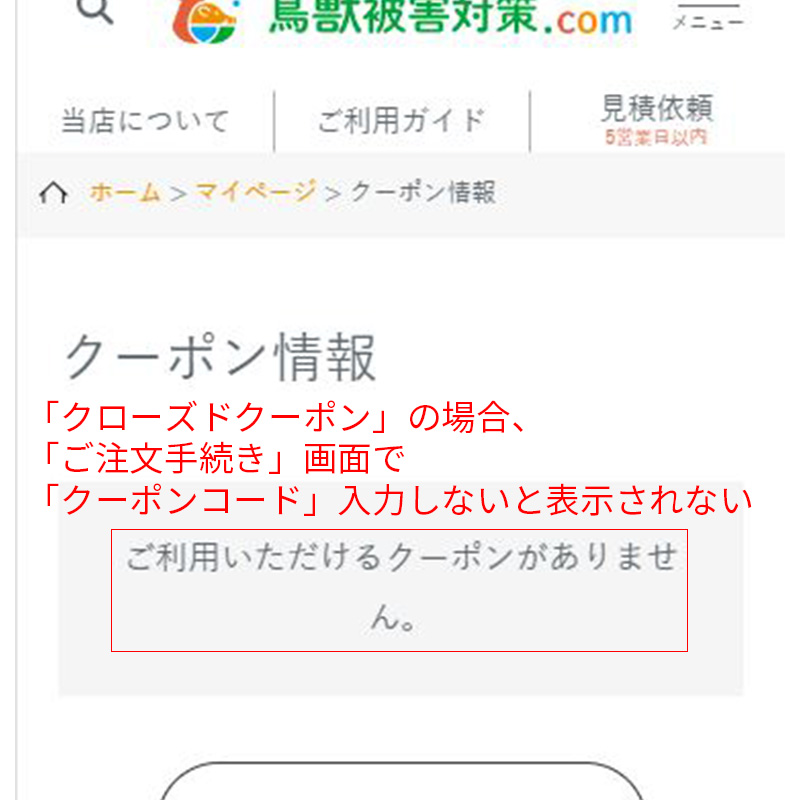Go back to マイページ breadcrumb

tap(255, 192)
